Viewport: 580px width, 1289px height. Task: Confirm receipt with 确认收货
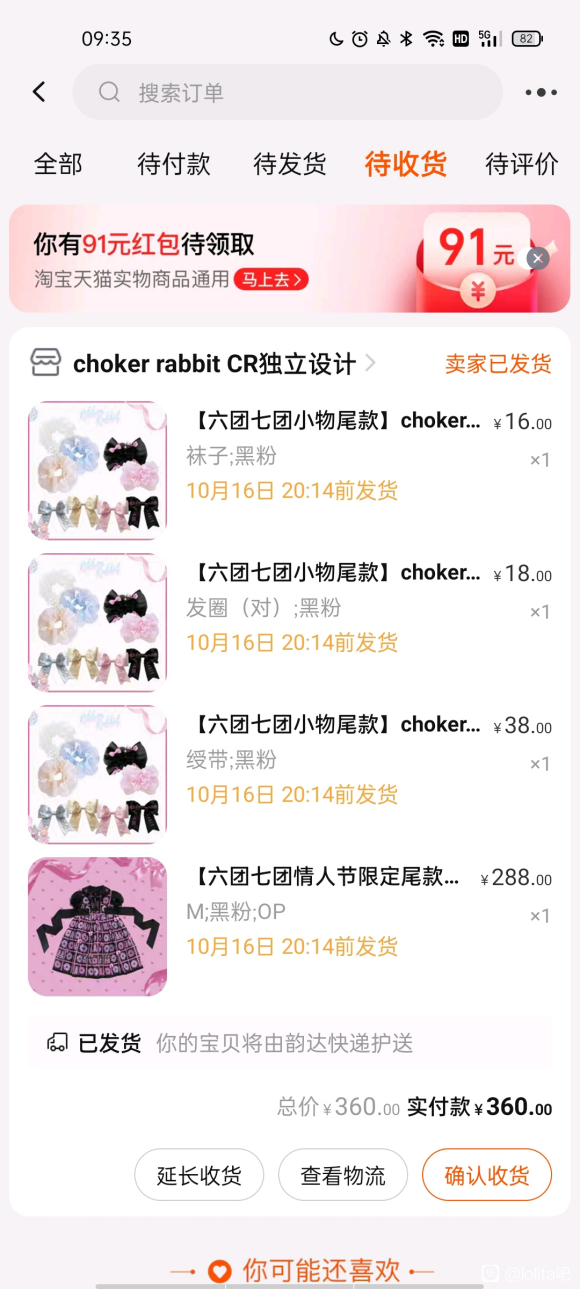(487, 1175)
